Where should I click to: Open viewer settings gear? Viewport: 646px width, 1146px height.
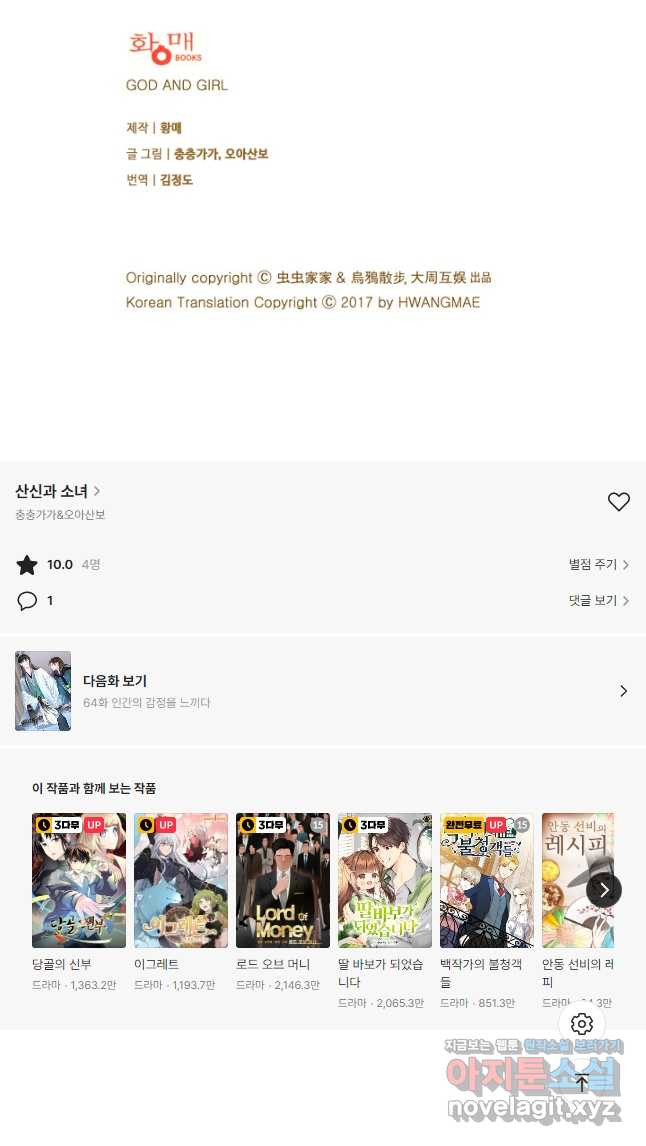click(582, 1024)
